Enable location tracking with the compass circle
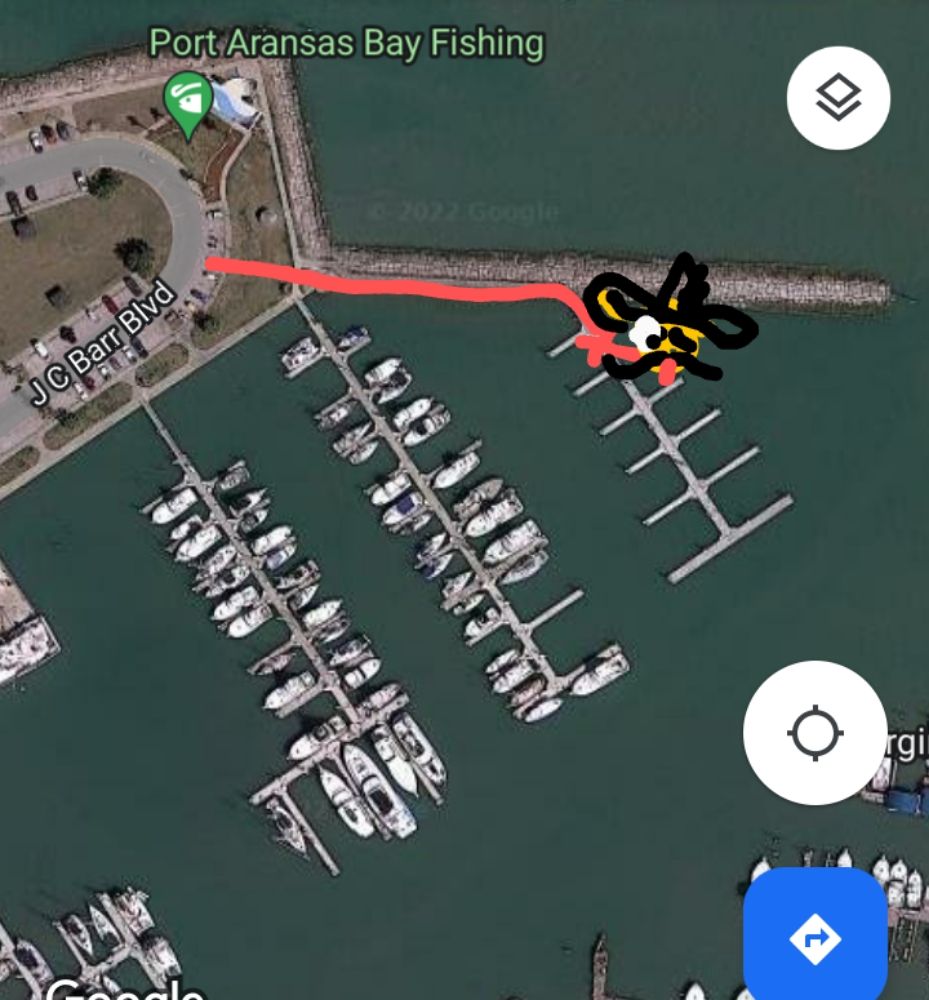929x1000 pixels. click(815, 735)
